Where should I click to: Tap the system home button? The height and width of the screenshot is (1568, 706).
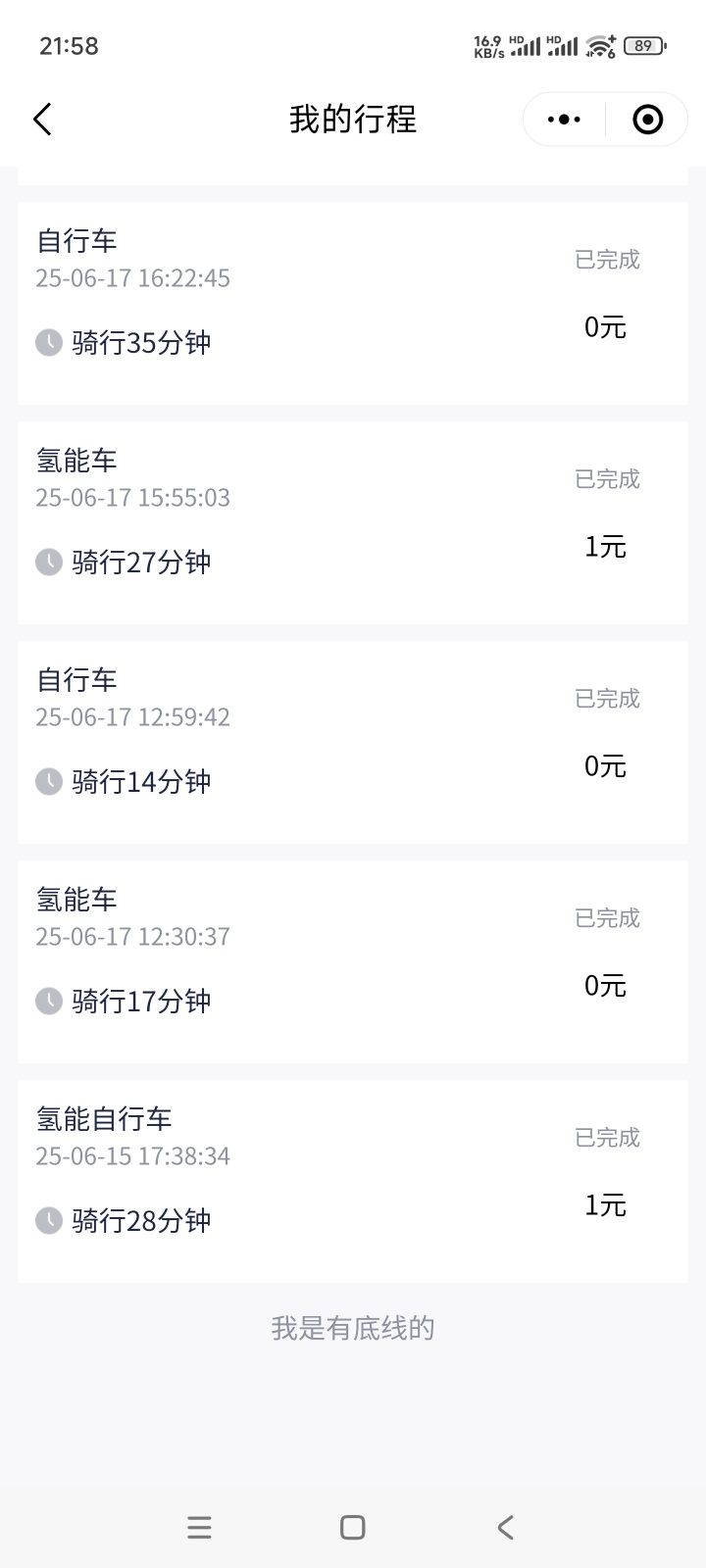pos(353,1527)
